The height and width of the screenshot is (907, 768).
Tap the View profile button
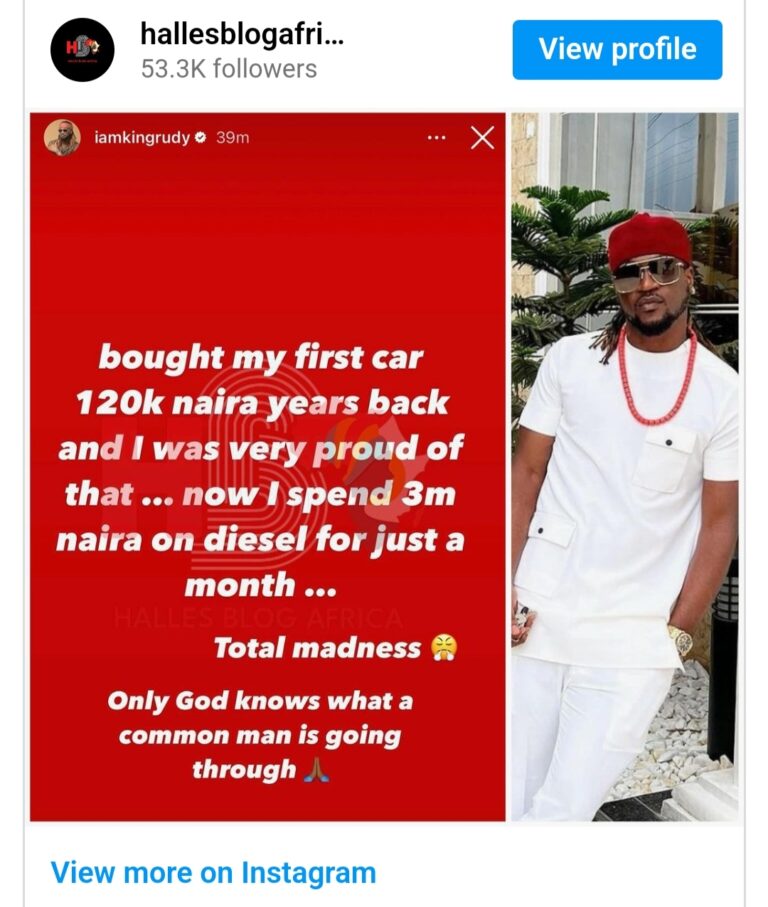(x=617, y=50)
